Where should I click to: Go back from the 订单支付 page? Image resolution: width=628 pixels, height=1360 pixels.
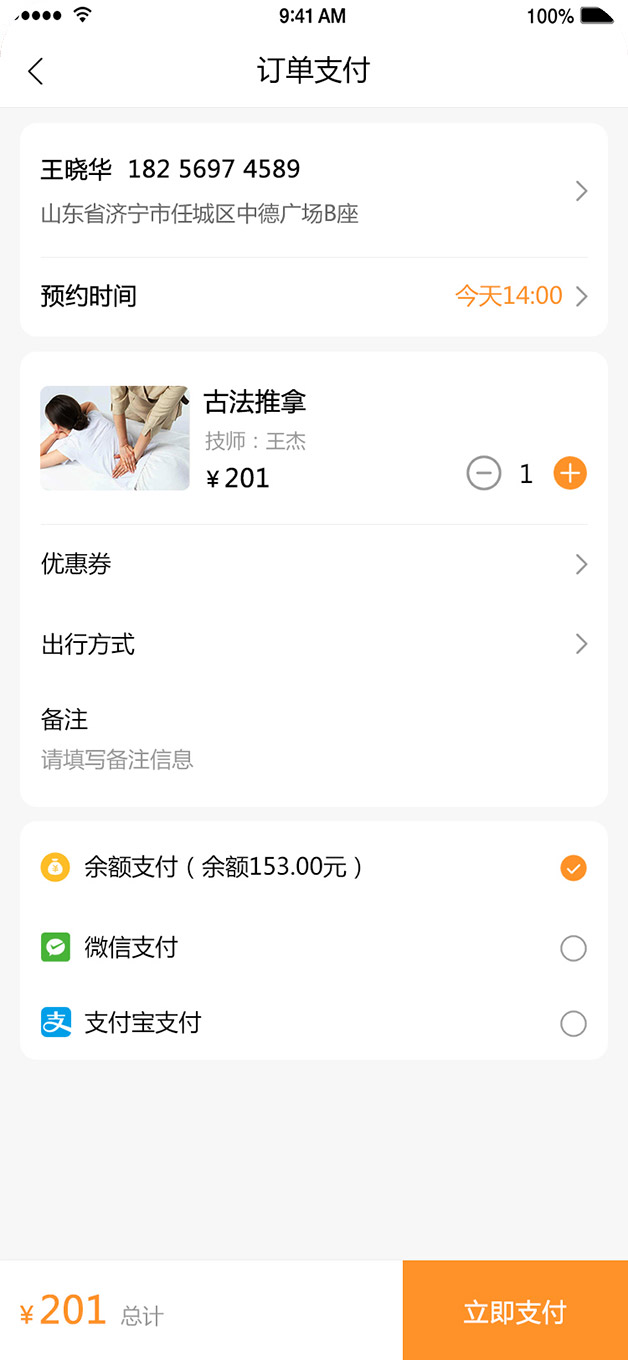click(36, 71)
